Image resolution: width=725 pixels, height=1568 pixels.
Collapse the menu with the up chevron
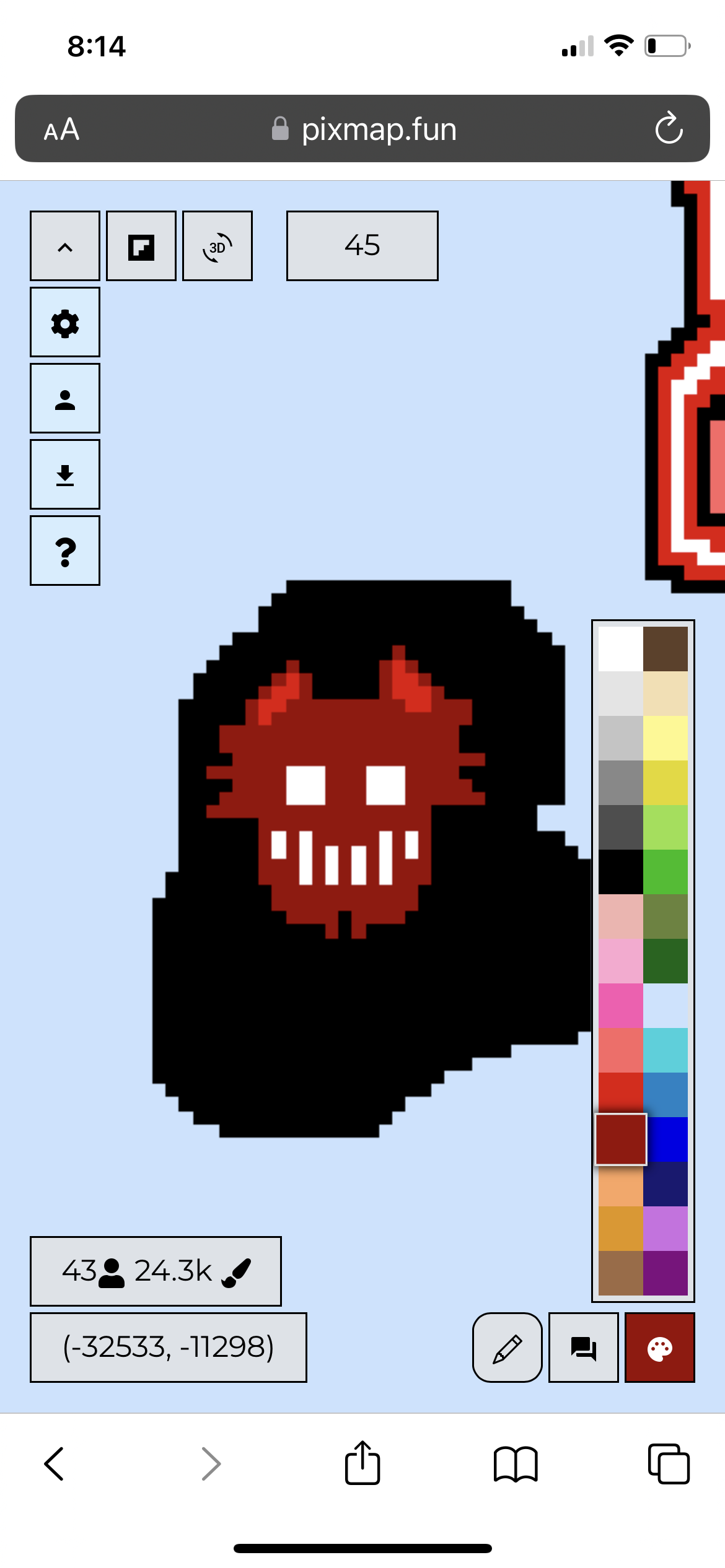tap(65, 246)
